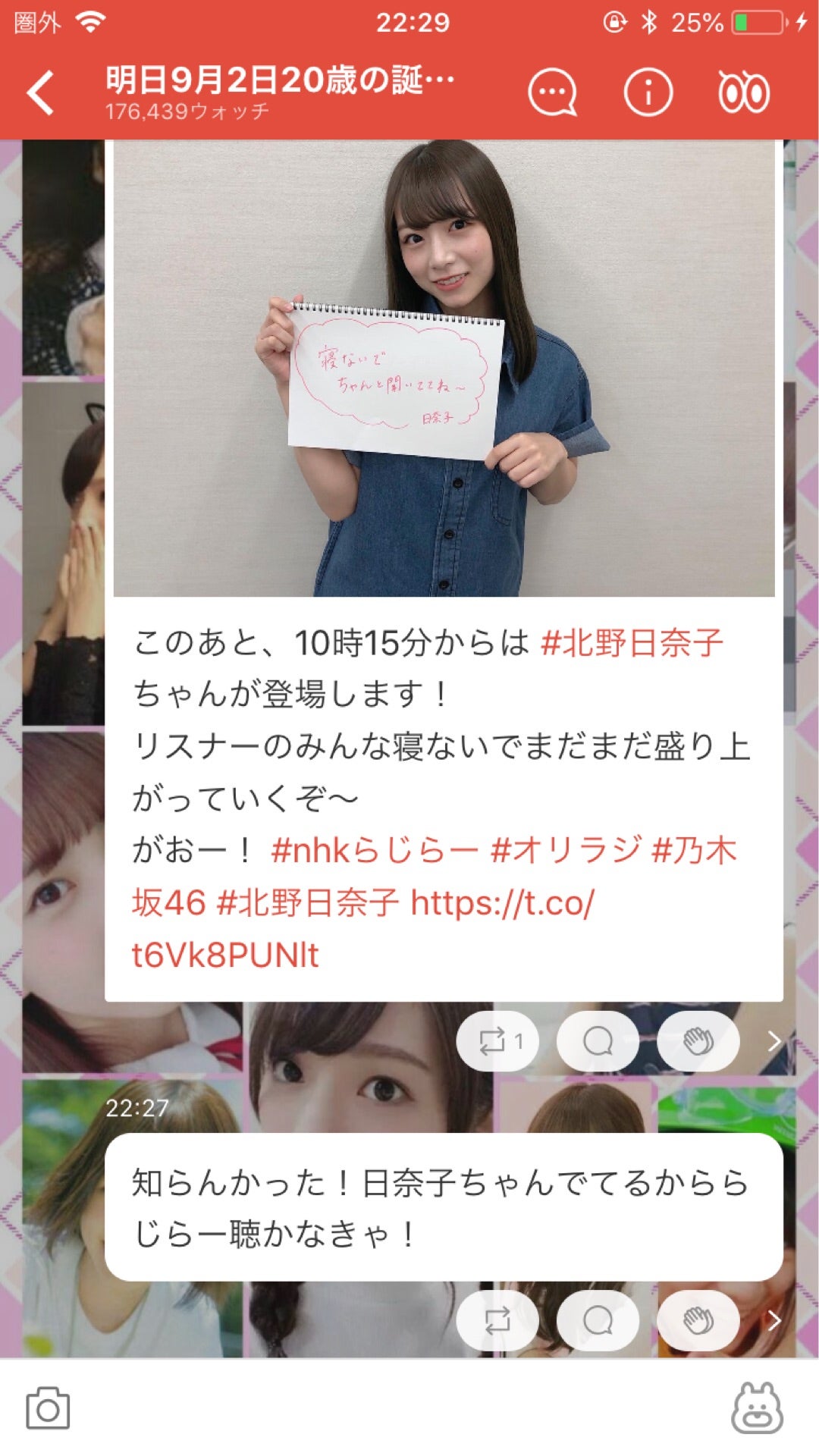The image size is (819, 1456).
Task: Open the speech-bubble comments icon
Action: point(552,93)
